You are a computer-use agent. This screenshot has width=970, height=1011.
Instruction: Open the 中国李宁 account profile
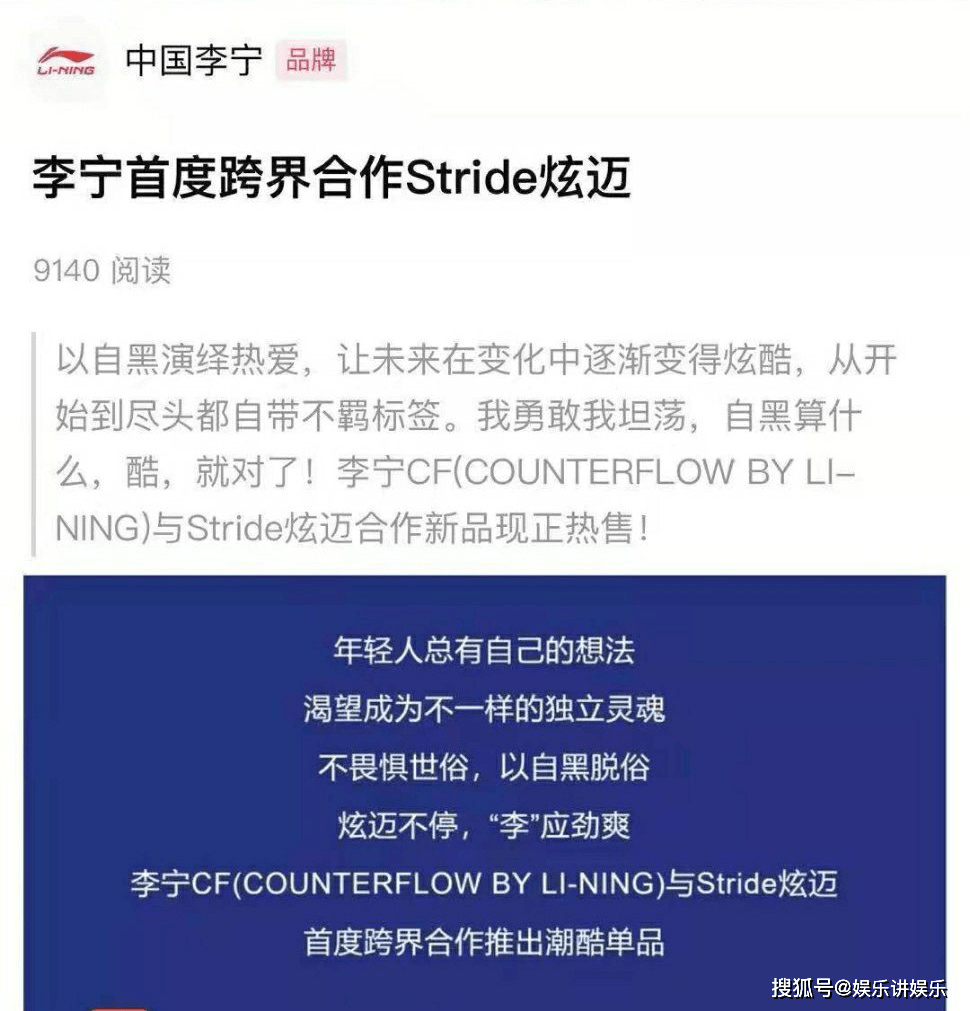pos(193,61)
